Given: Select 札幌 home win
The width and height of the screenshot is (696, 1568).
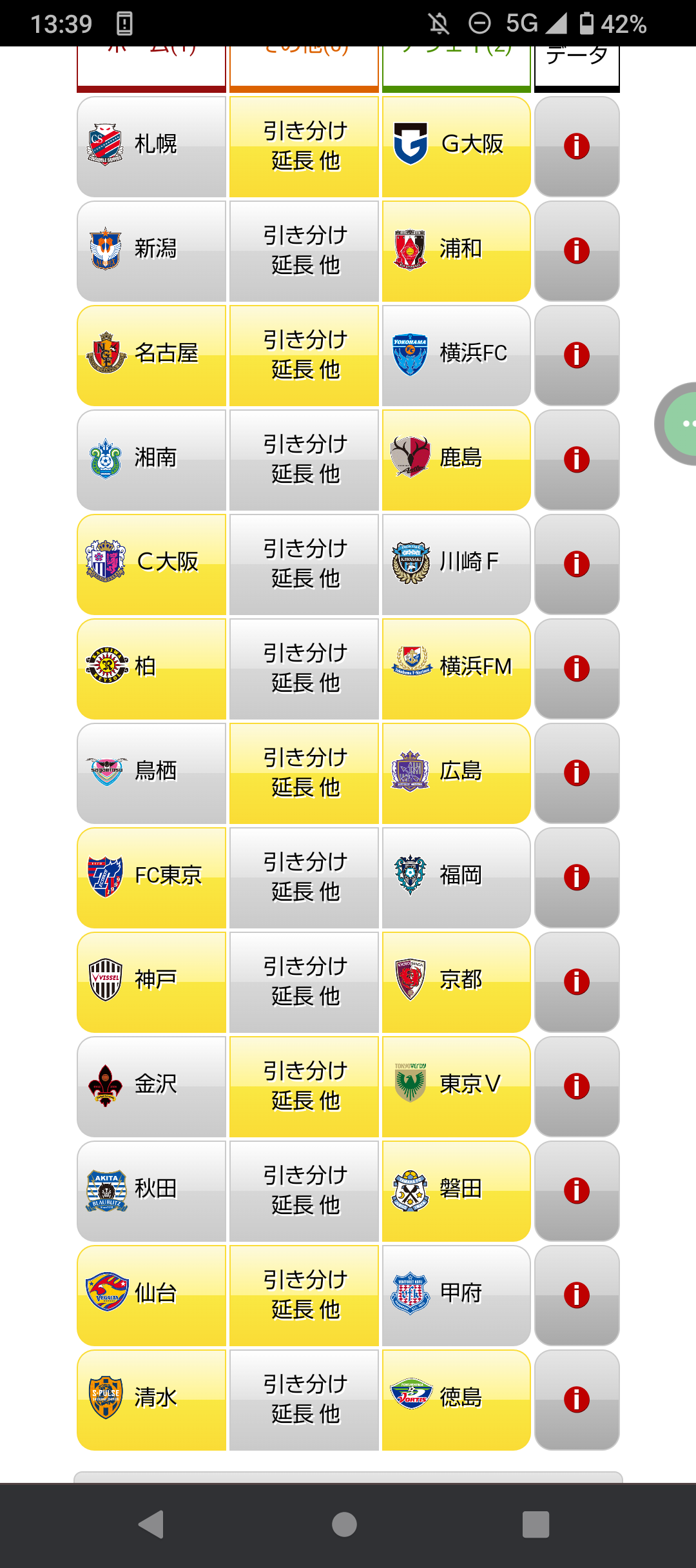Looking at the screenshot, I should pyautogui.click(x=151, y=147).
